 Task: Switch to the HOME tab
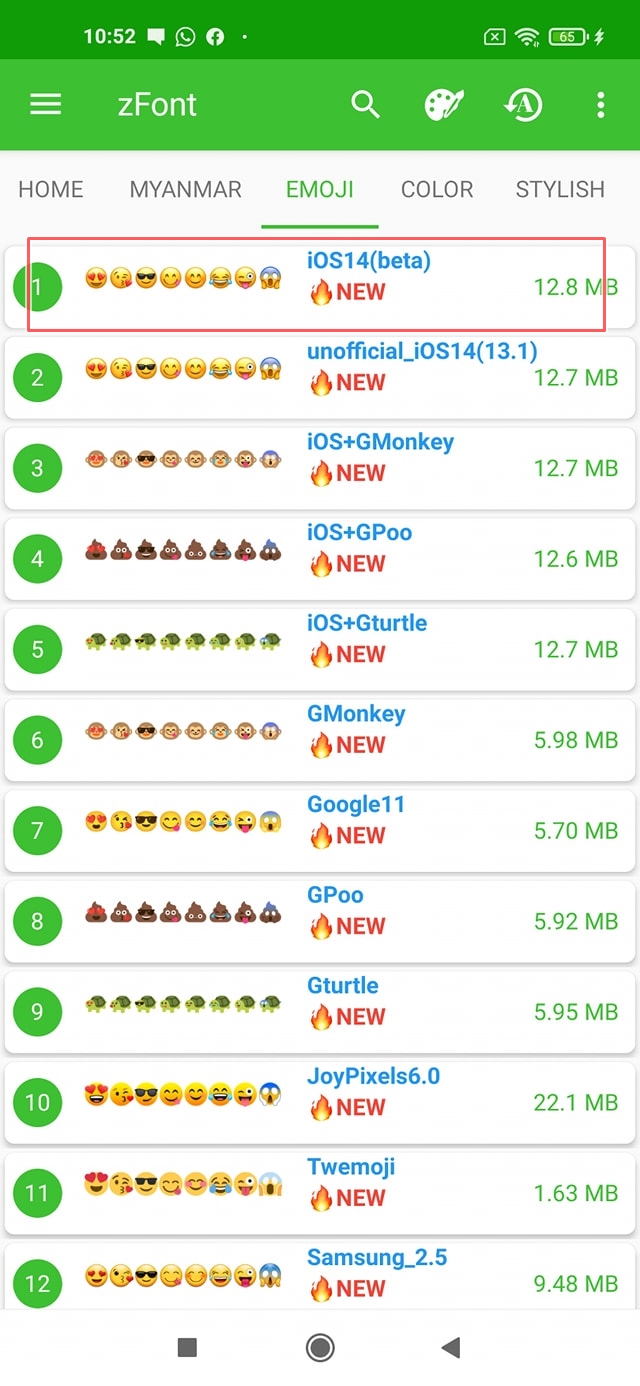coord(51,189)
